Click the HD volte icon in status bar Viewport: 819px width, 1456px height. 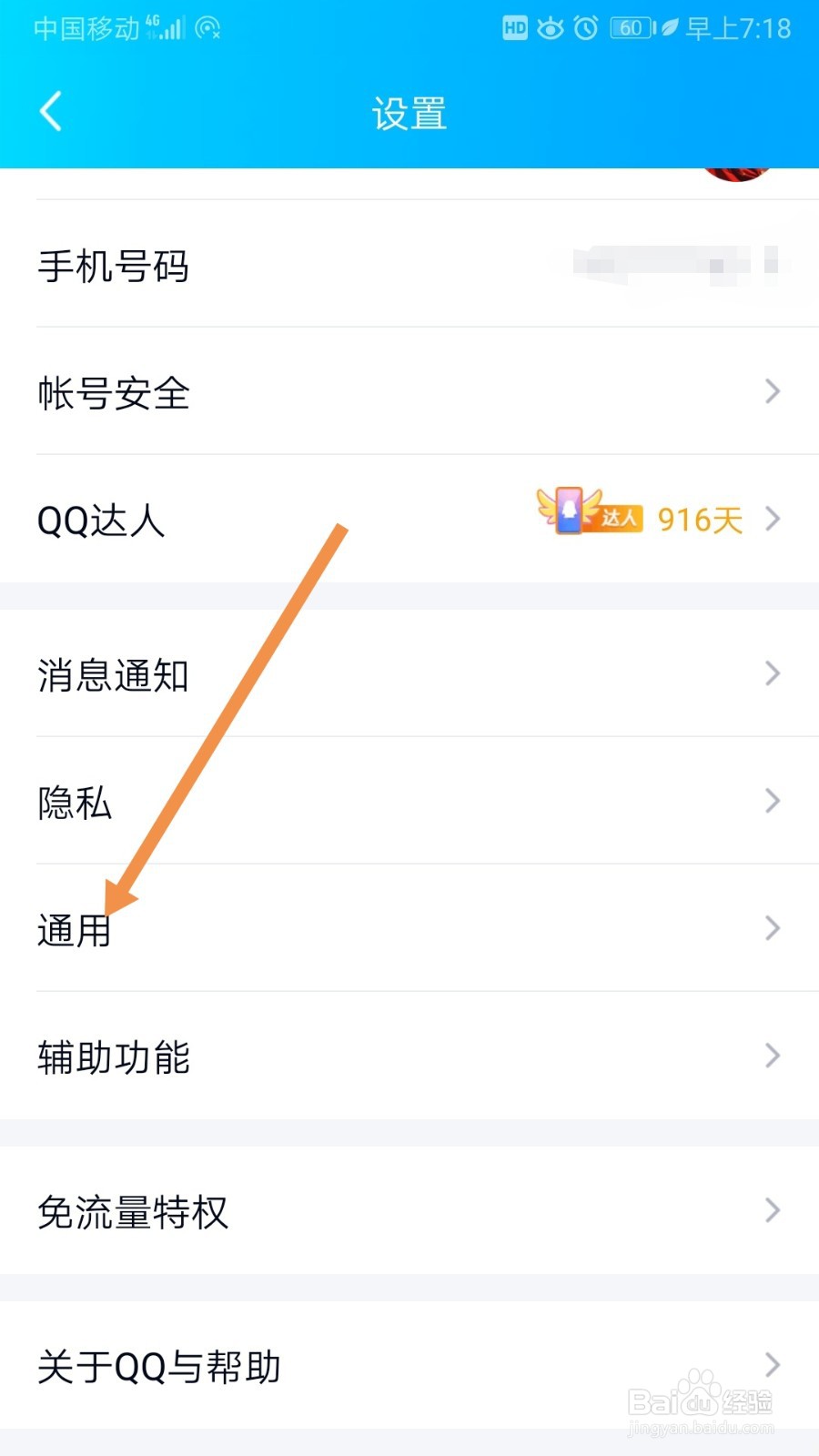pyautogui.click(x=513, y=29)
